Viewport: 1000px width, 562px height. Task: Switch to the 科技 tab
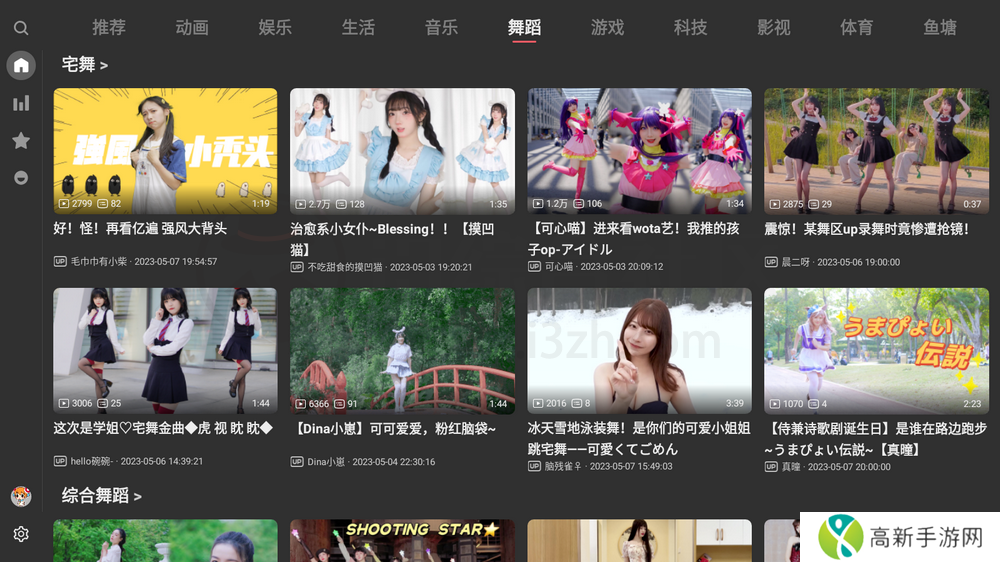tap(690, 27)
